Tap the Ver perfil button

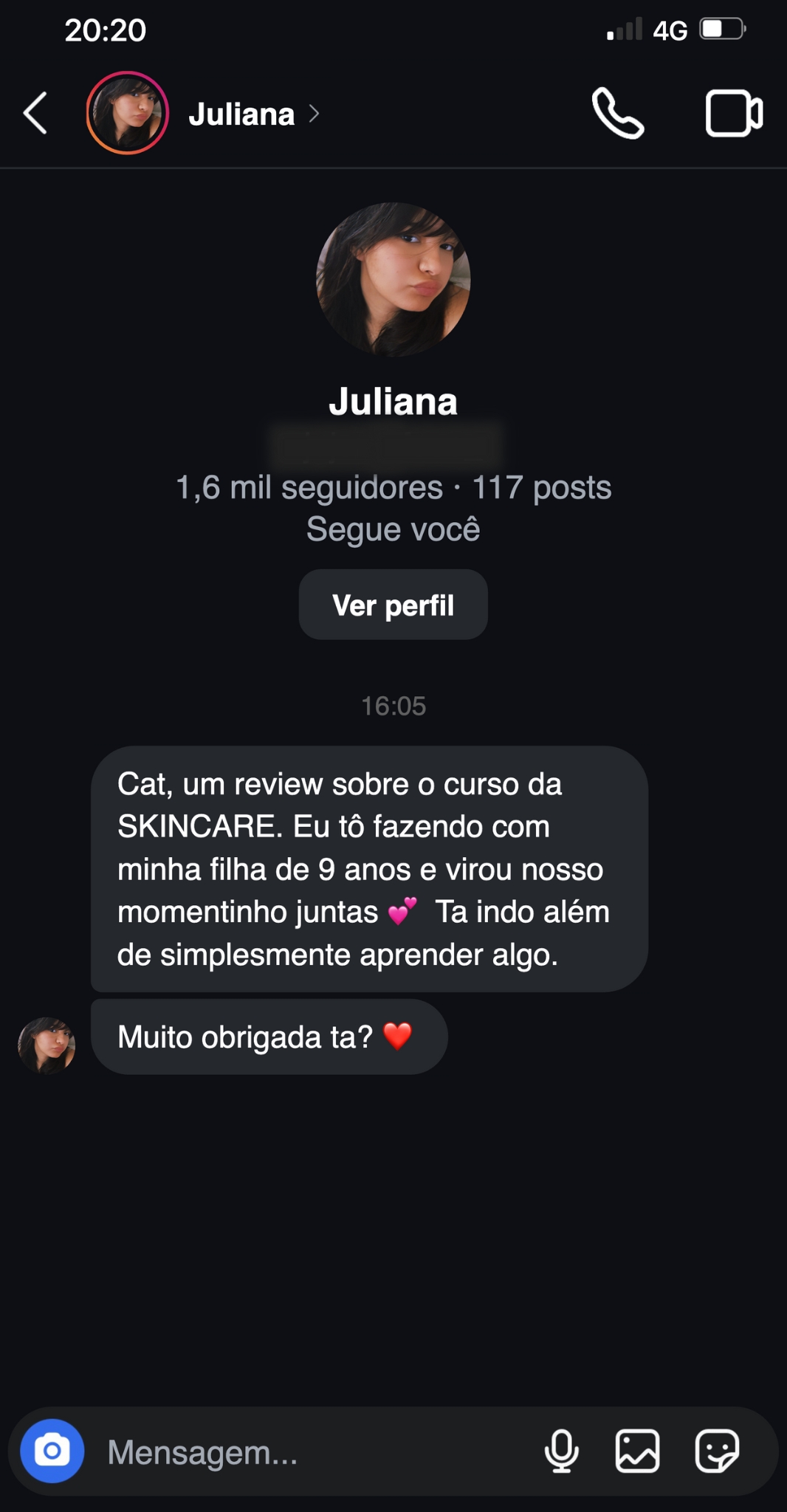(x=393, y=605)
